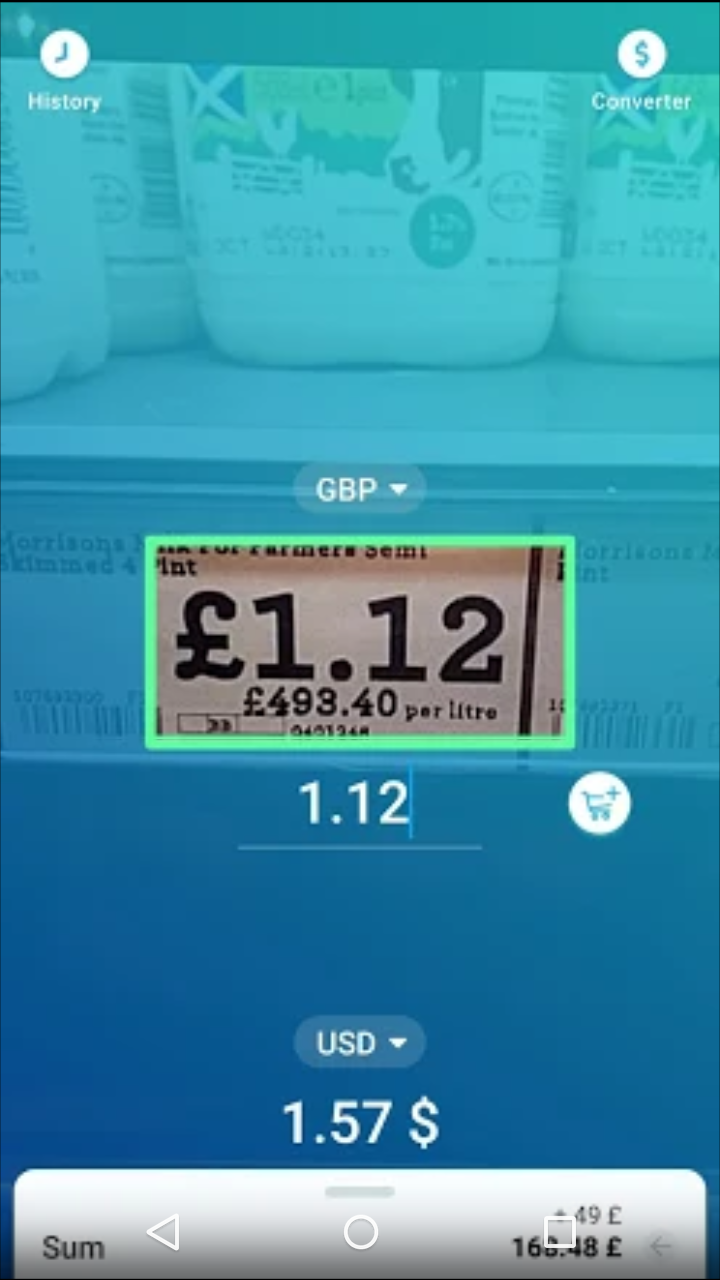Add scanned price to cart

[599, 804]
